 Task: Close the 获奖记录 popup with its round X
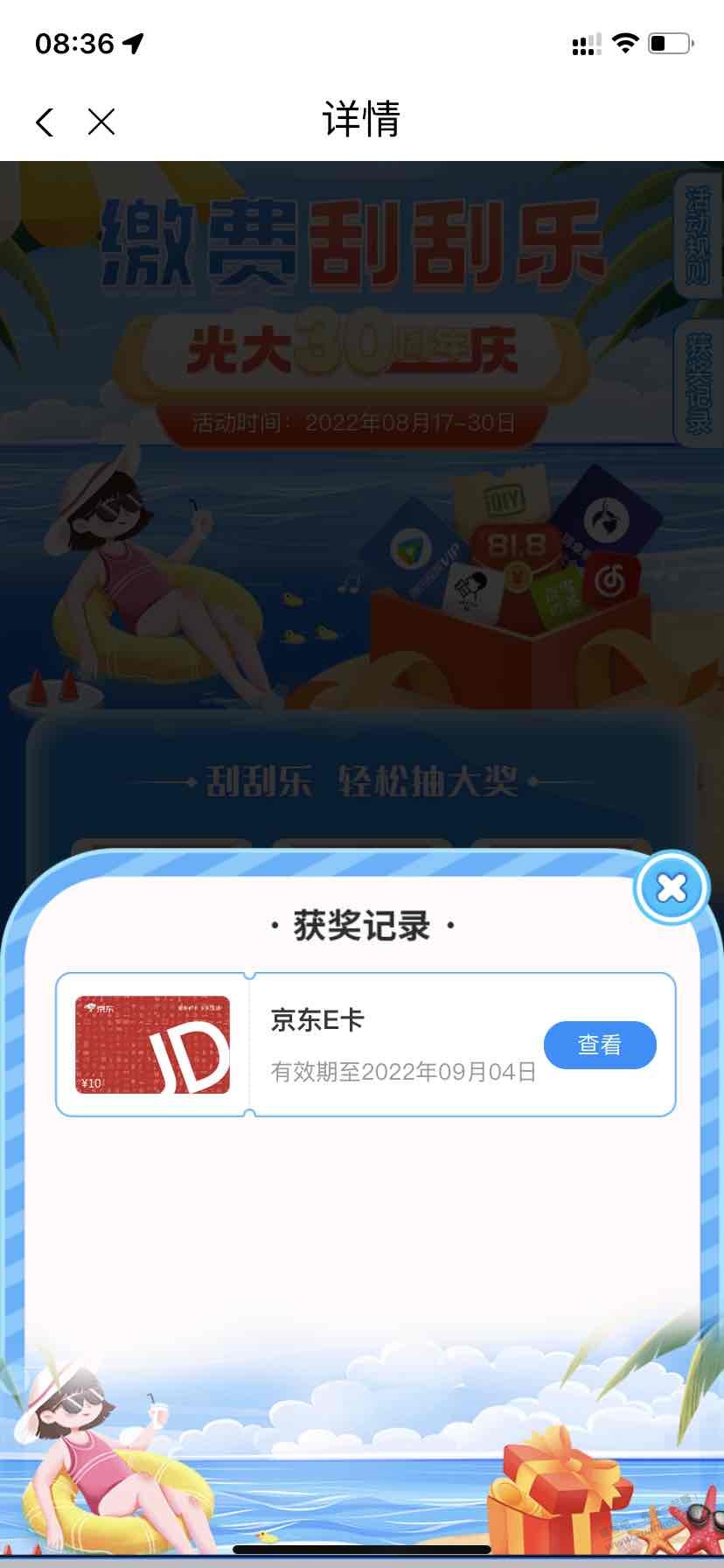pyautogui.click(x=671, y=887)
